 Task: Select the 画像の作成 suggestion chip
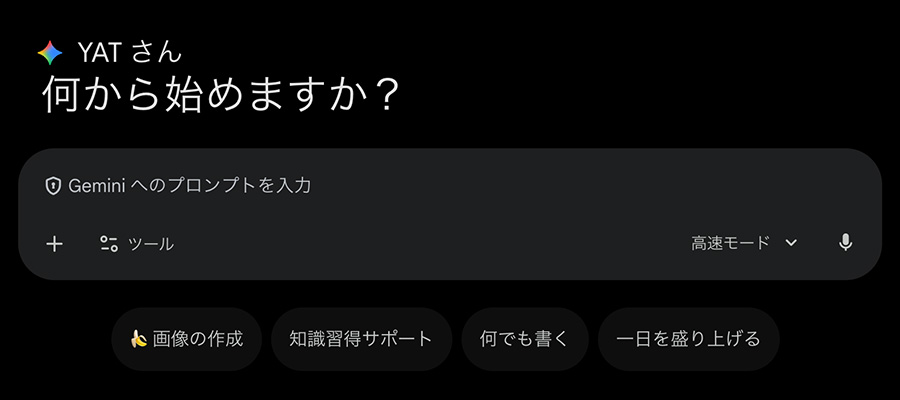coord(187,339)
